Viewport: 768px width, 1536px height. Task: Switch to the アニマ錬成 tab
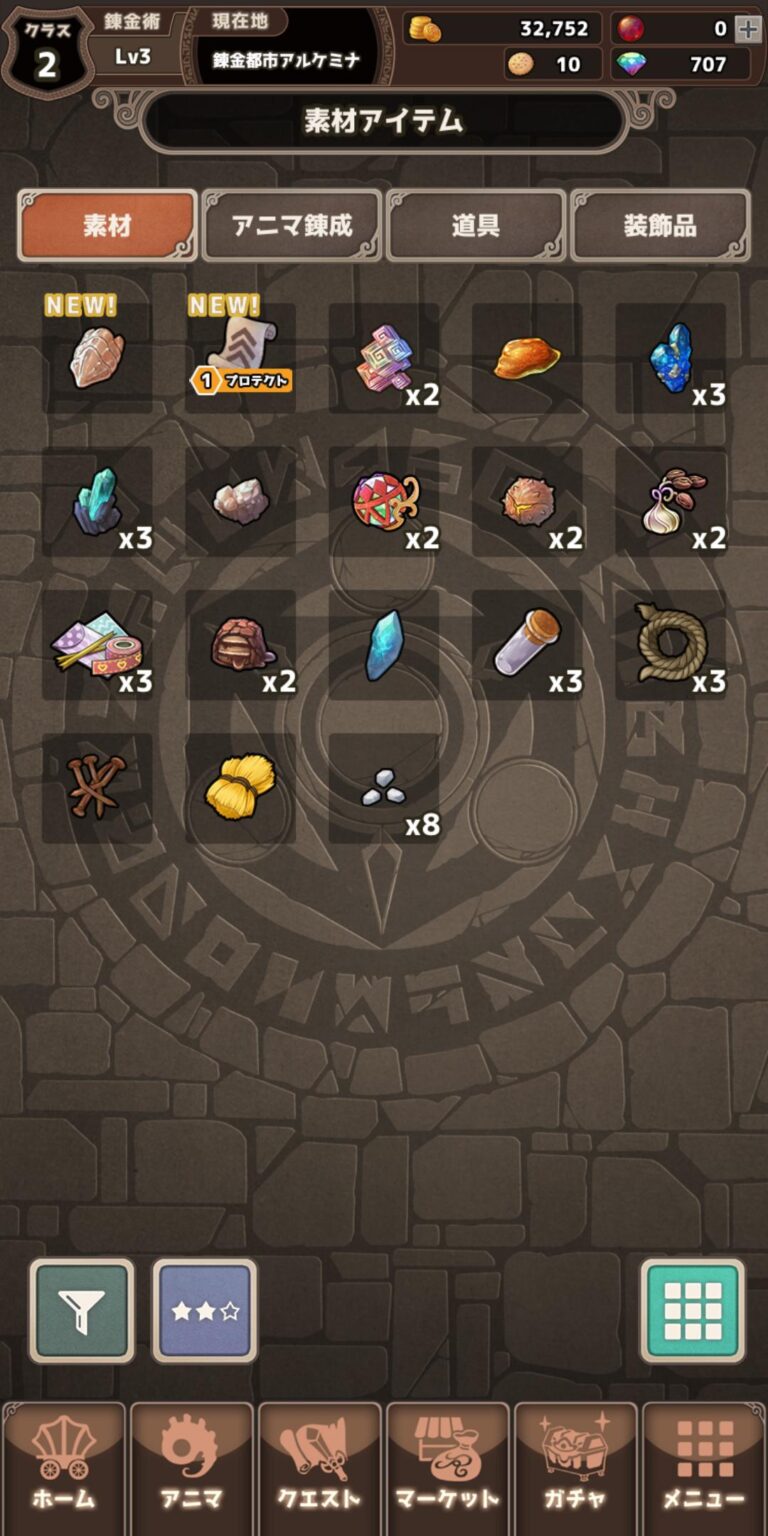tap(292, 225)
